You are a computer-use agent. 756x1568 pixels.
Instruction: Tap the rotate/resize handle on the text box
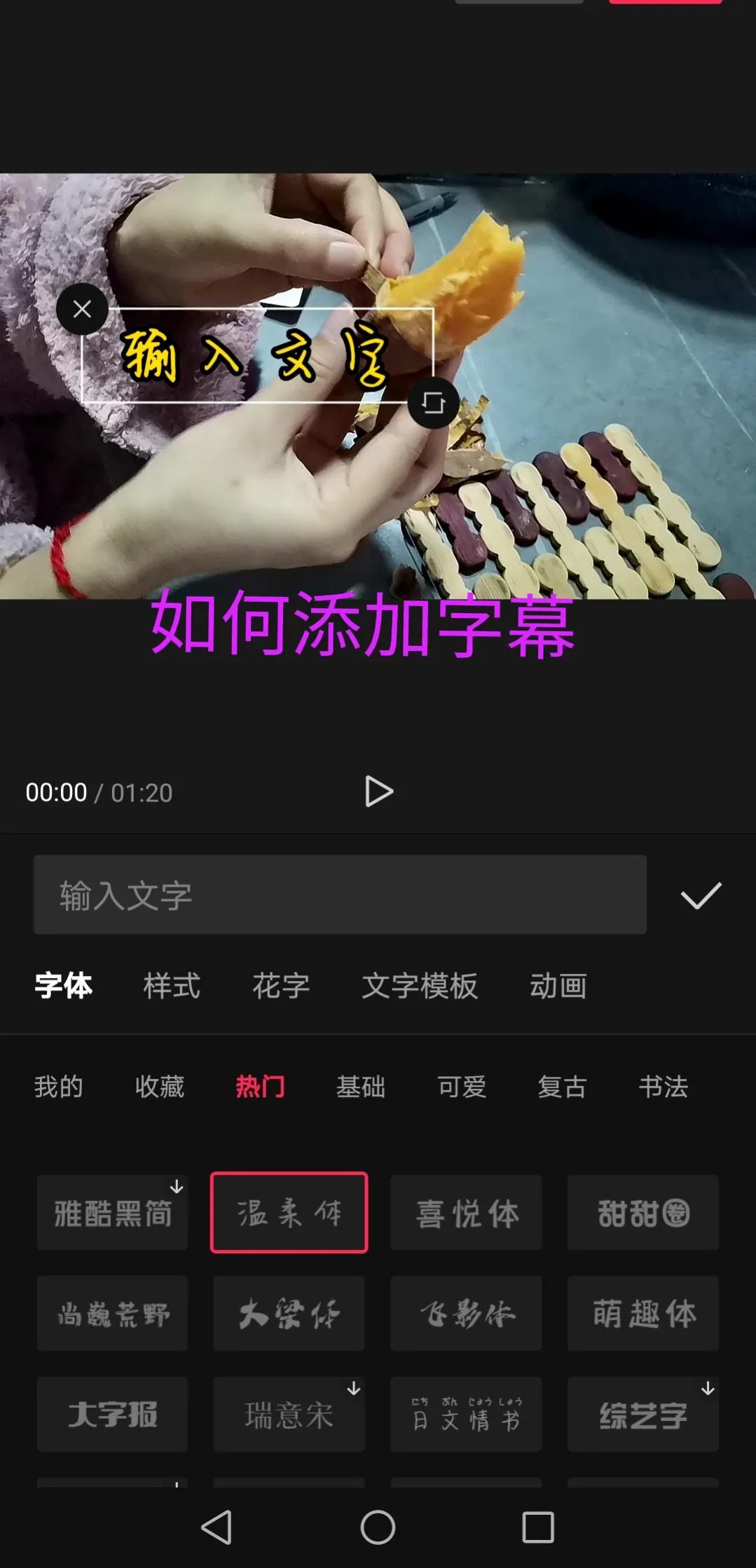[x=433, y=403]
